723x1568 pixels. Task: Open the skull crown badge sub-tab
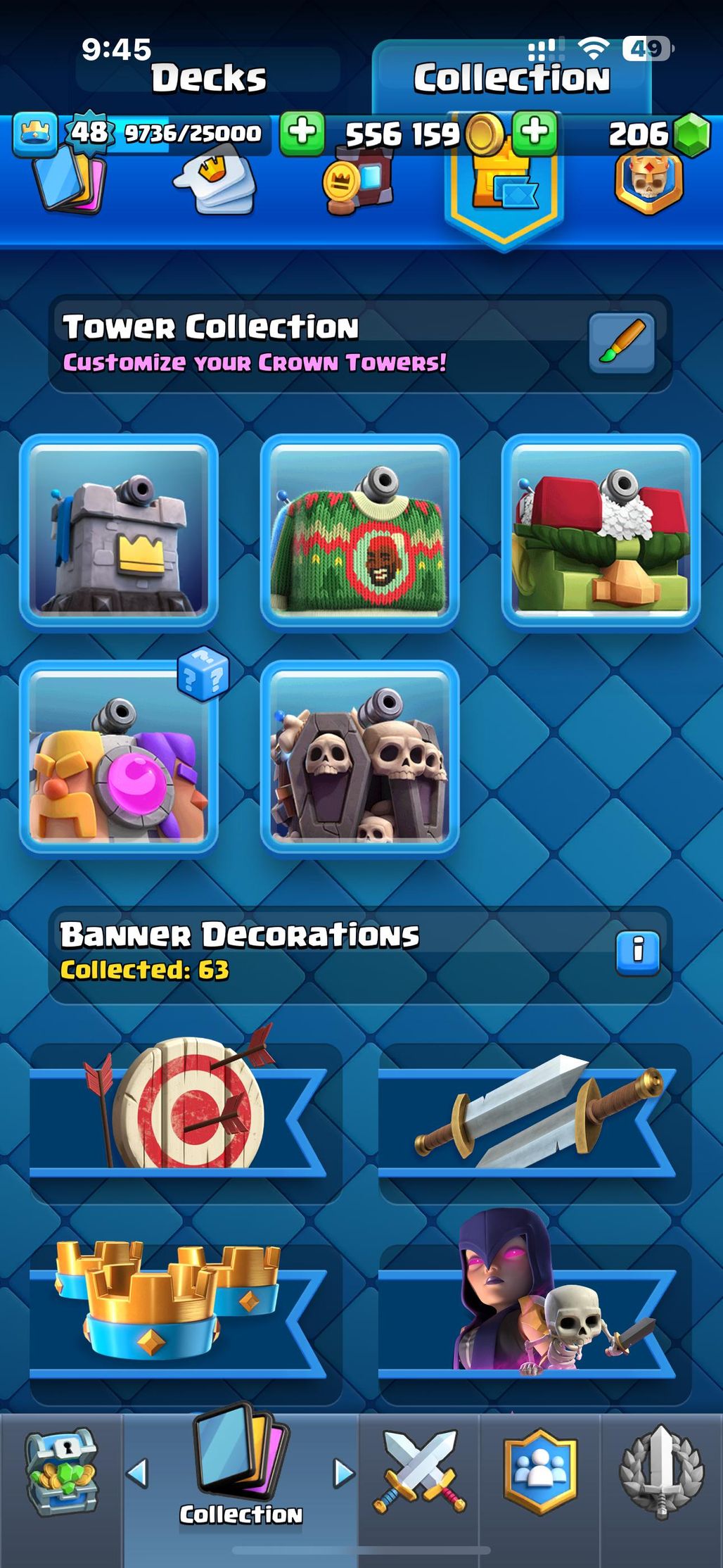point(648,183)
